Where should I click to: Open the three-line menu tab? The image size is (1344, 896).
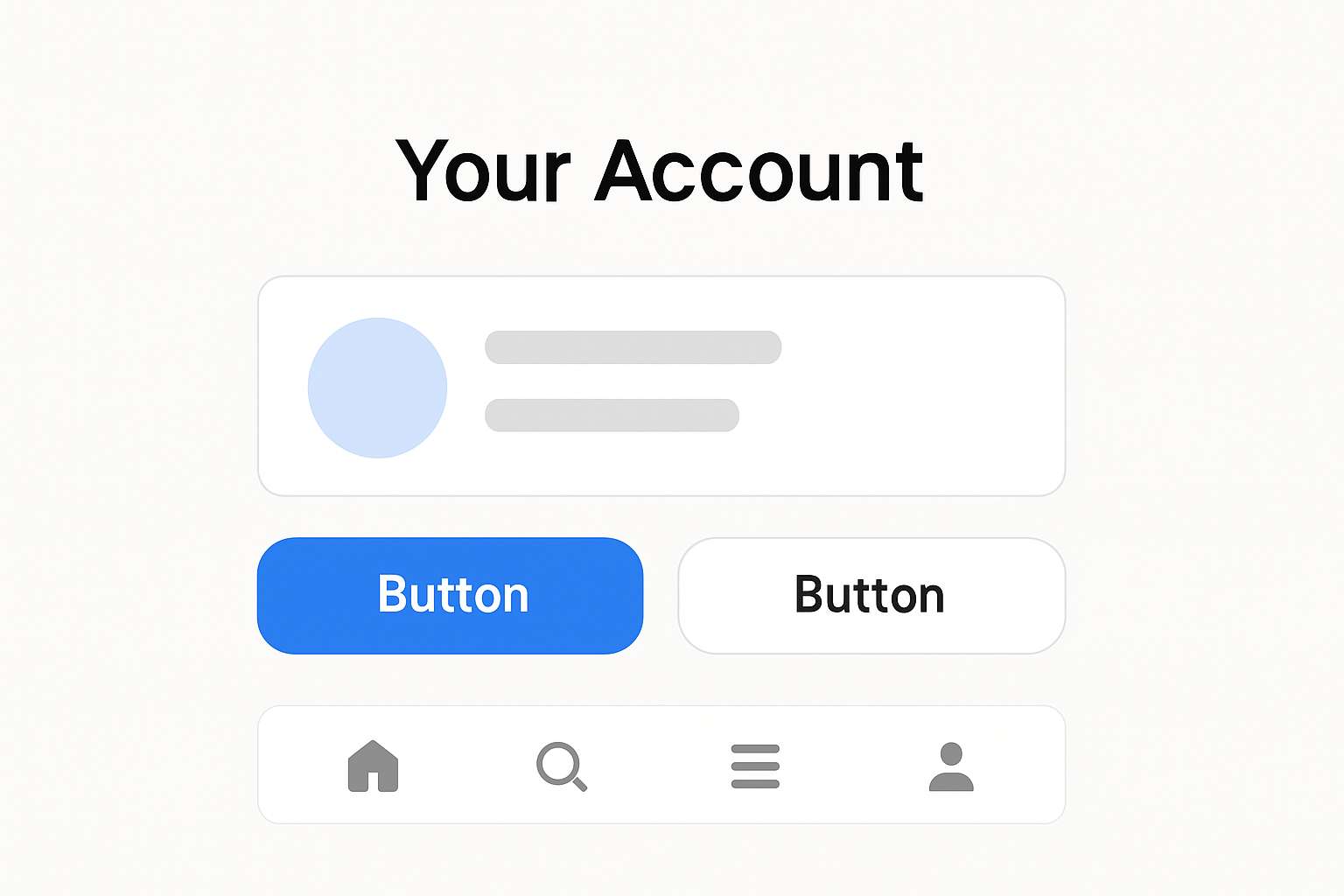(755, 766)
